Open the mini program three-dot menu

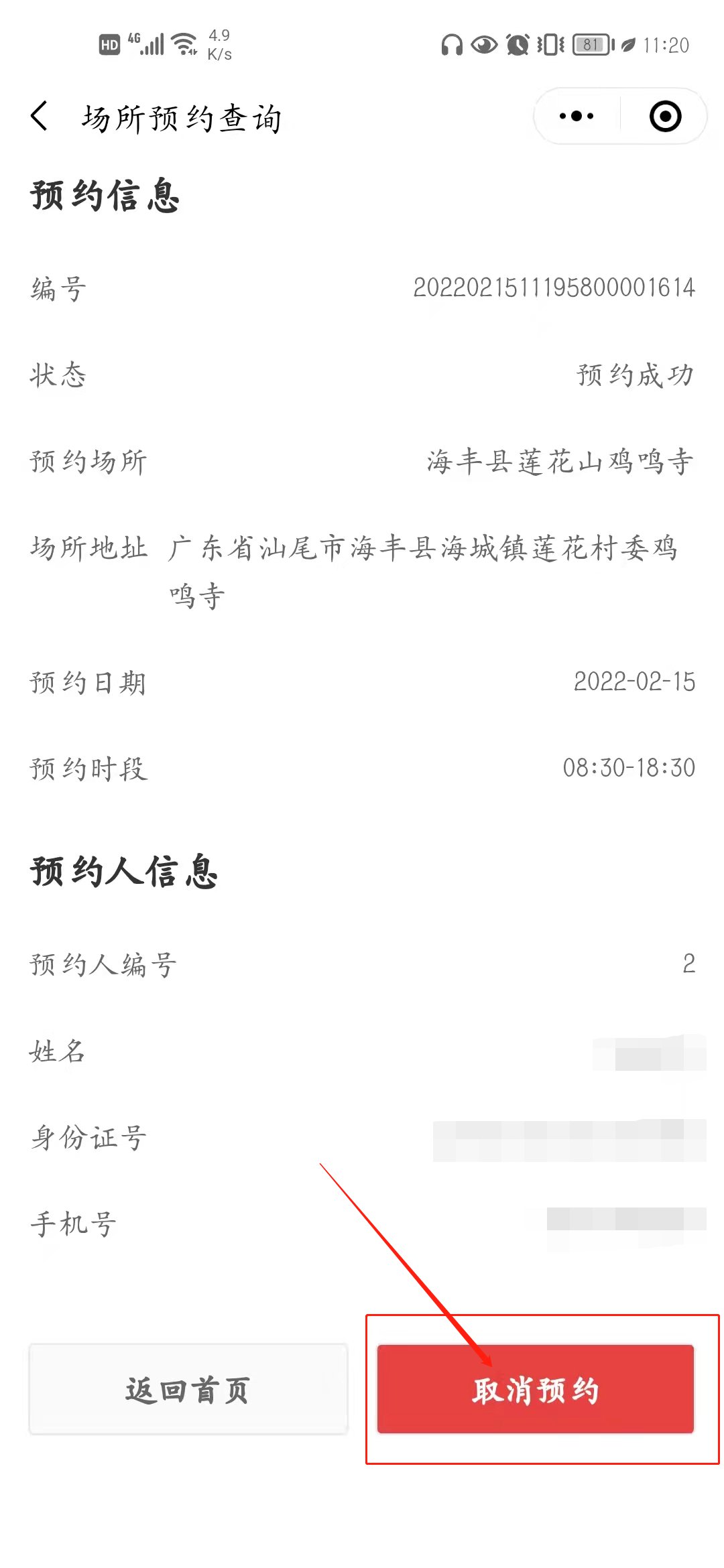click(577, 116)
